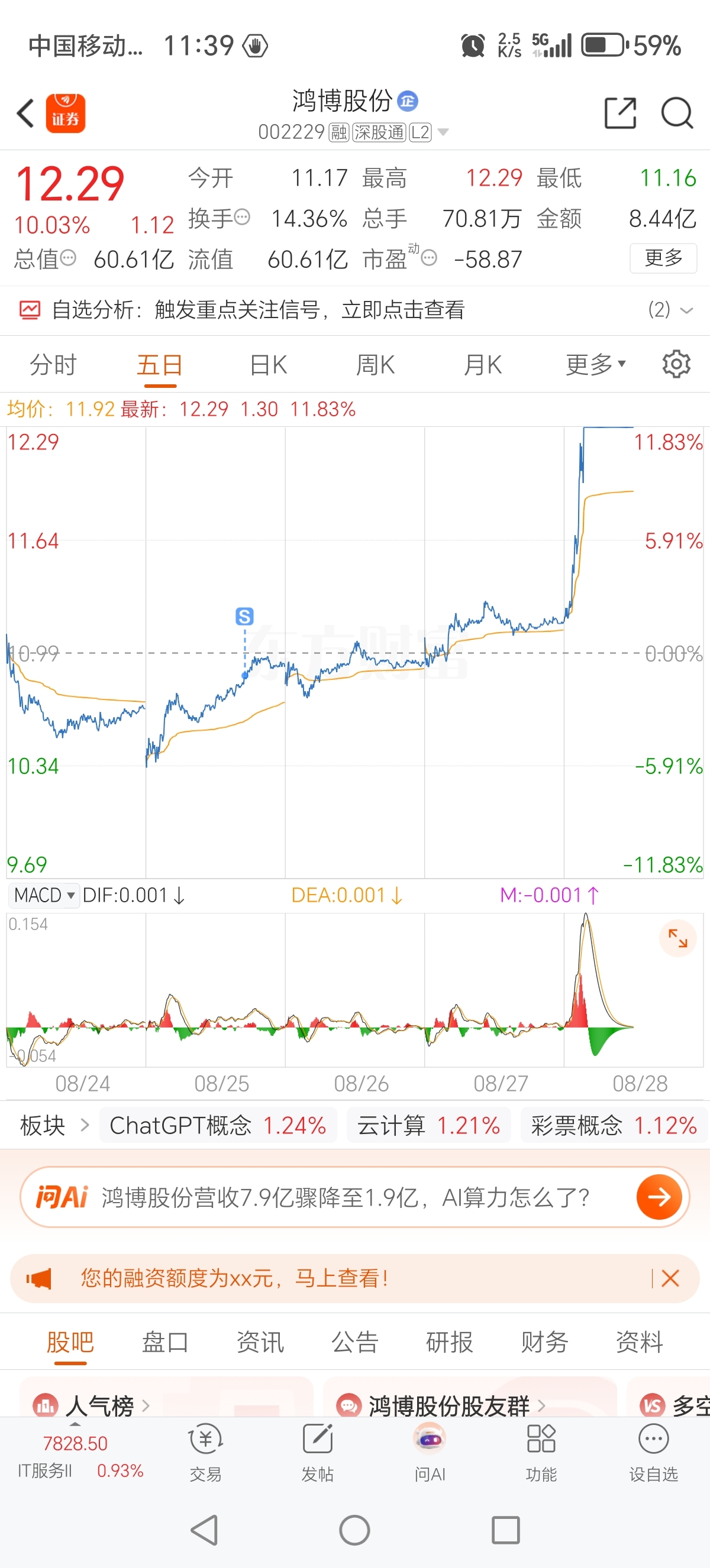Change the MACD indicator dropdown
The height and width of the screenshot is (1568, 710).
click(44, 895)
